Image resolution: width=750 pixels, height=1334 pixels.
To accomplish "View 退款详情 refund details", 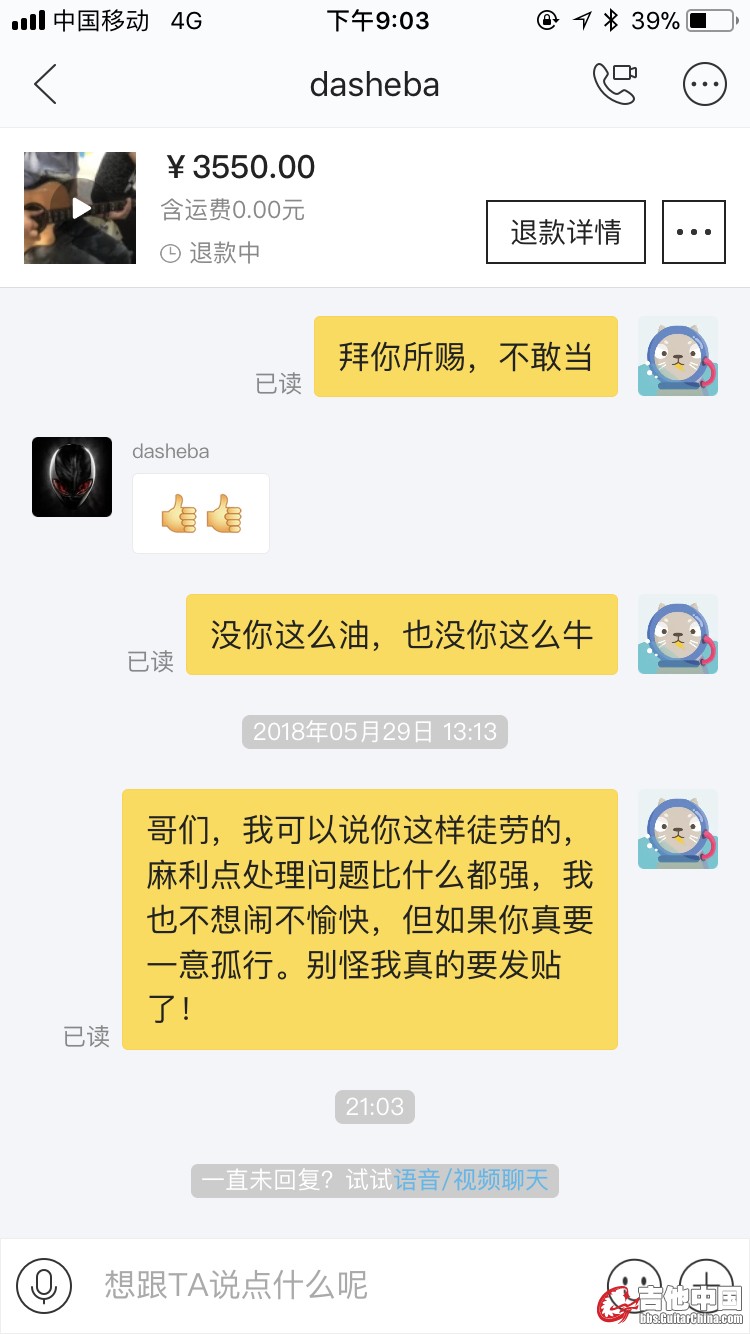I will point(566,232).
